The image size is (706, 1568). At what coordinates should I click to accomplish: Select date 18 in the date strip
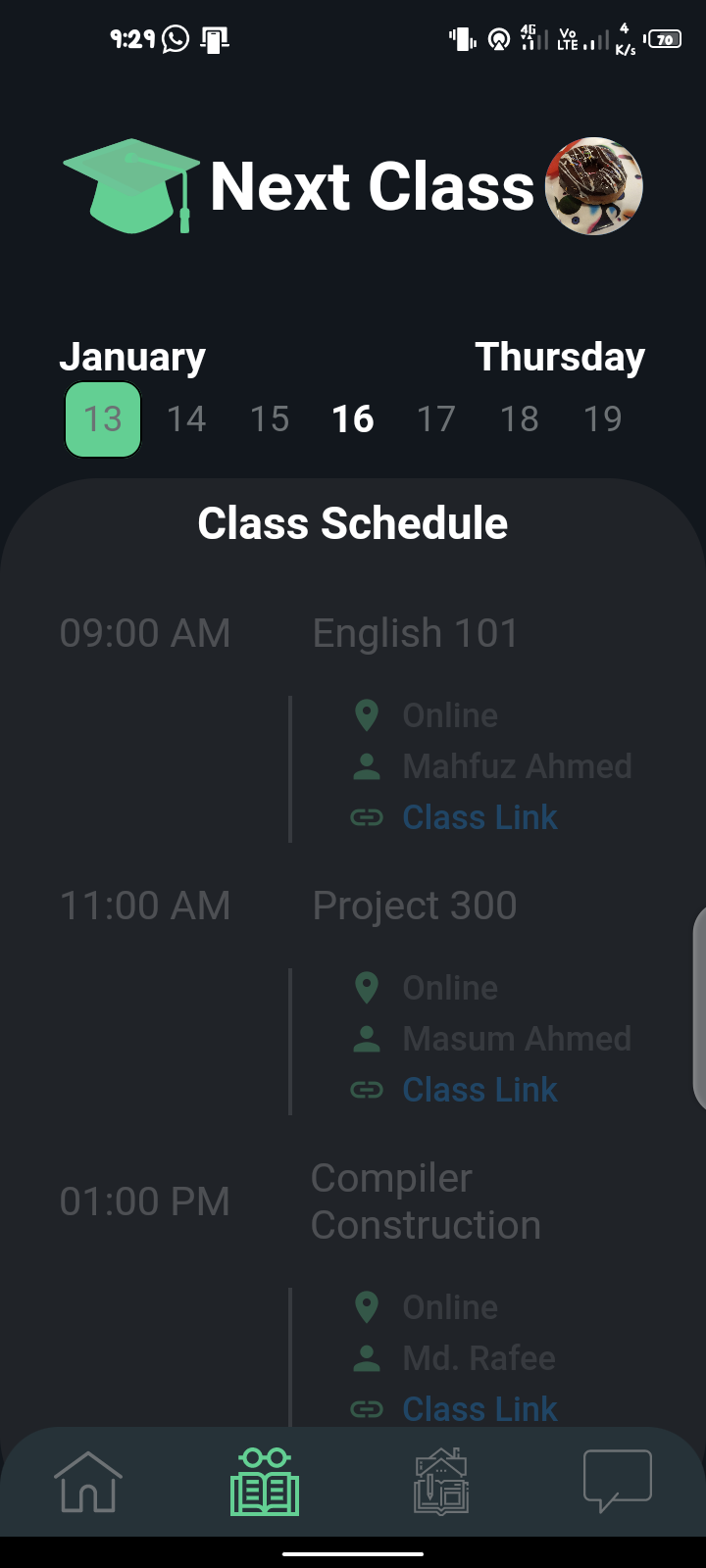click(x=520, y=419)
